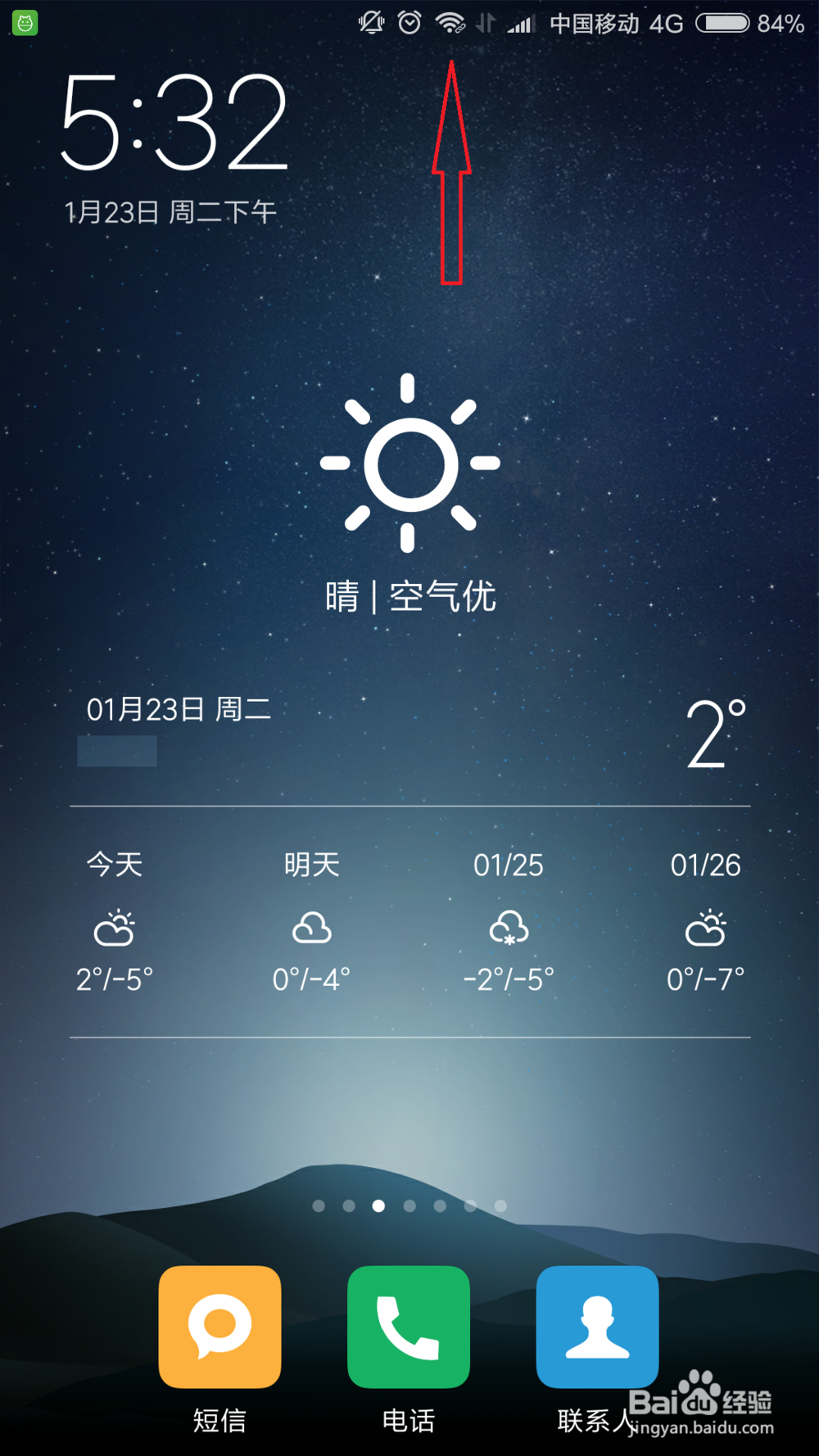This screenshot has width=819, height=1456.
Task: Tap the battery level indicator showing 84%
Action: point(721,23)
